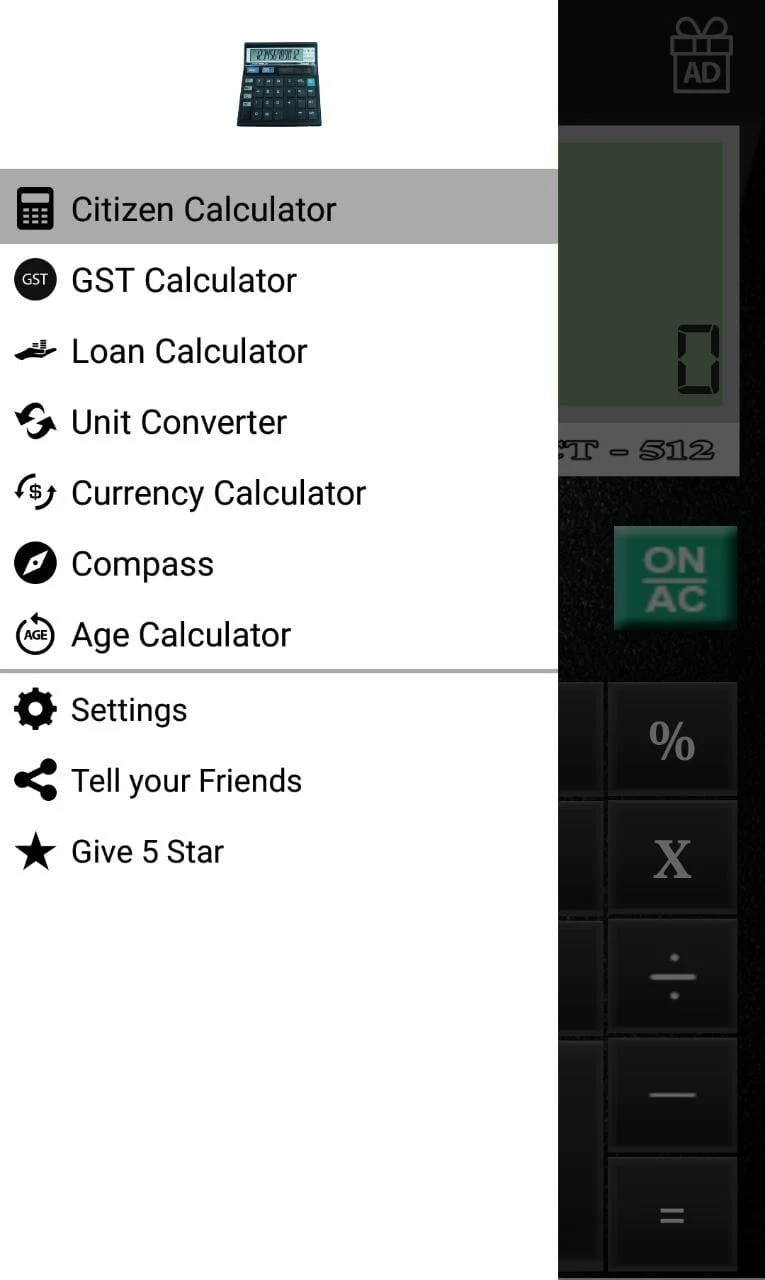Tap the percent key
The image size is (765, 1280).
pos(672,740)
